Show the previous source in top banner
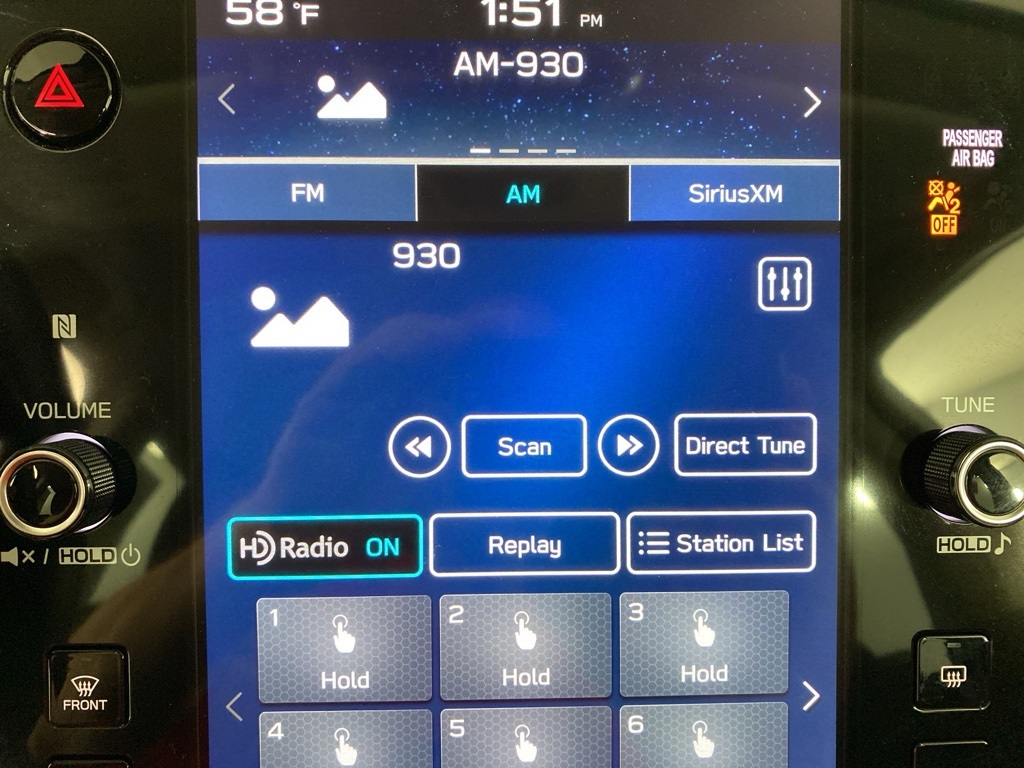Viewport: 1024px width, 768px height. click(x=227, y=100)
